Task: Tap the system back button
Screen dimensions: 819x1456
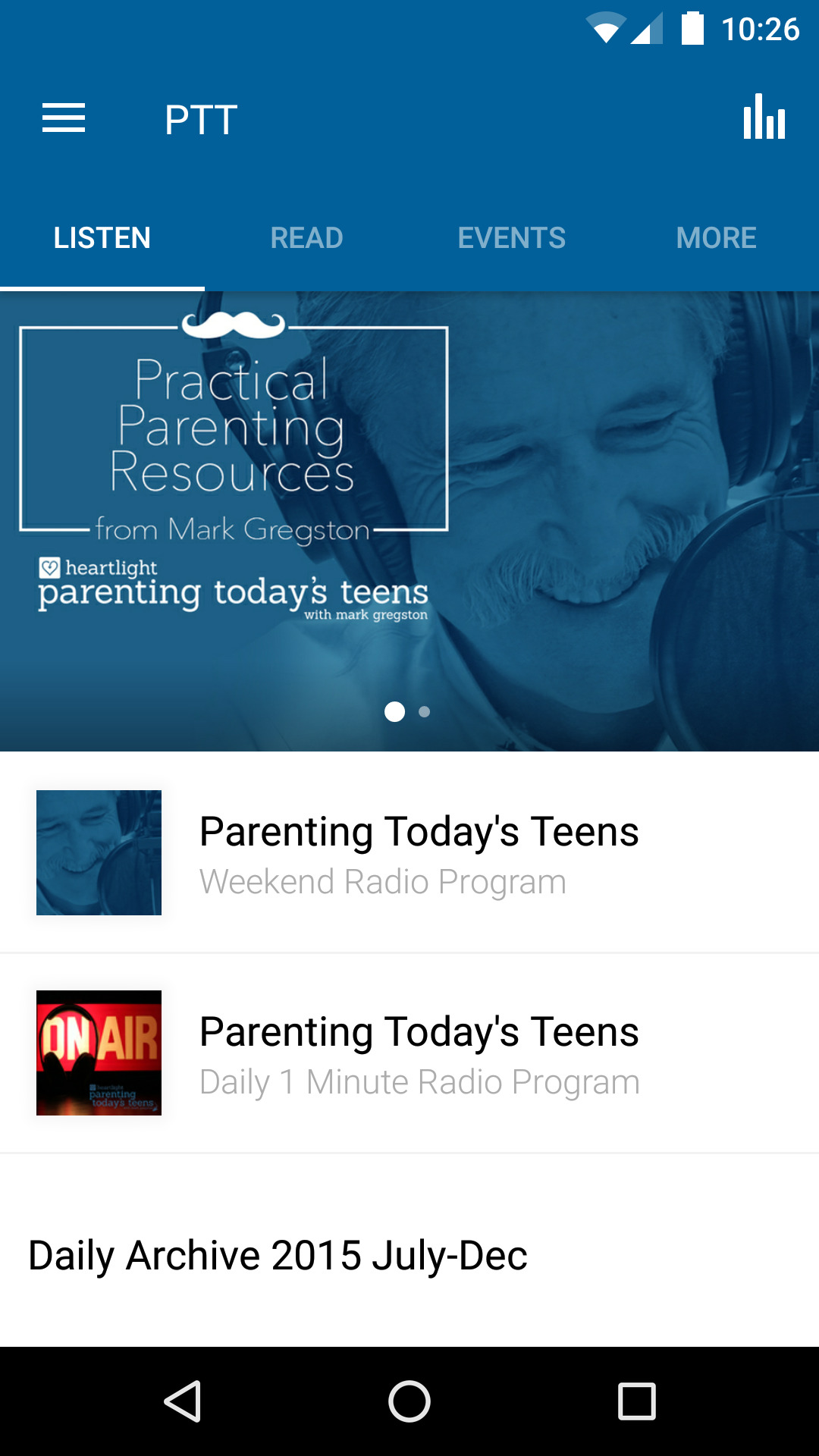Action: [182, 1401]
